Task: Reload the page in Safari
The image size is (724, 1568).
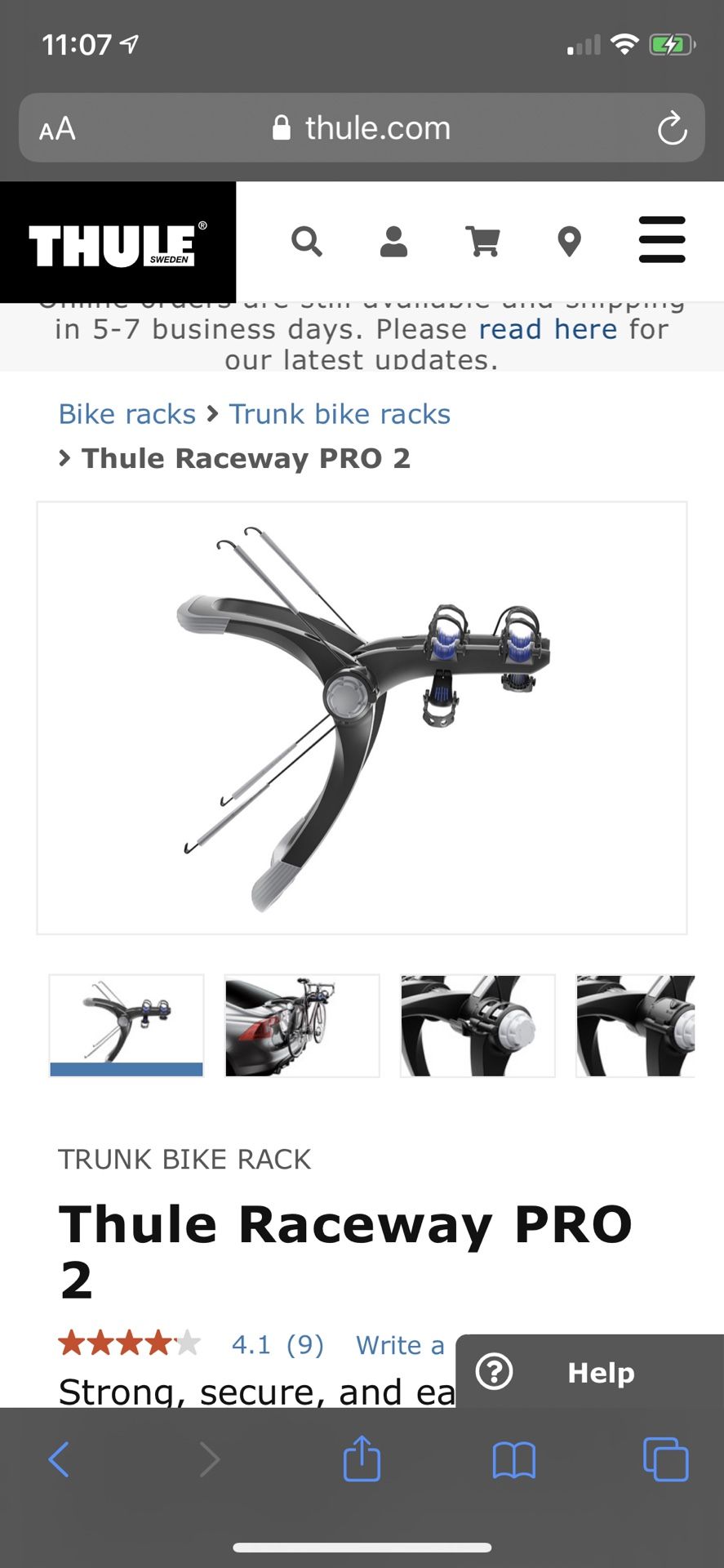Action: (672, 128)
